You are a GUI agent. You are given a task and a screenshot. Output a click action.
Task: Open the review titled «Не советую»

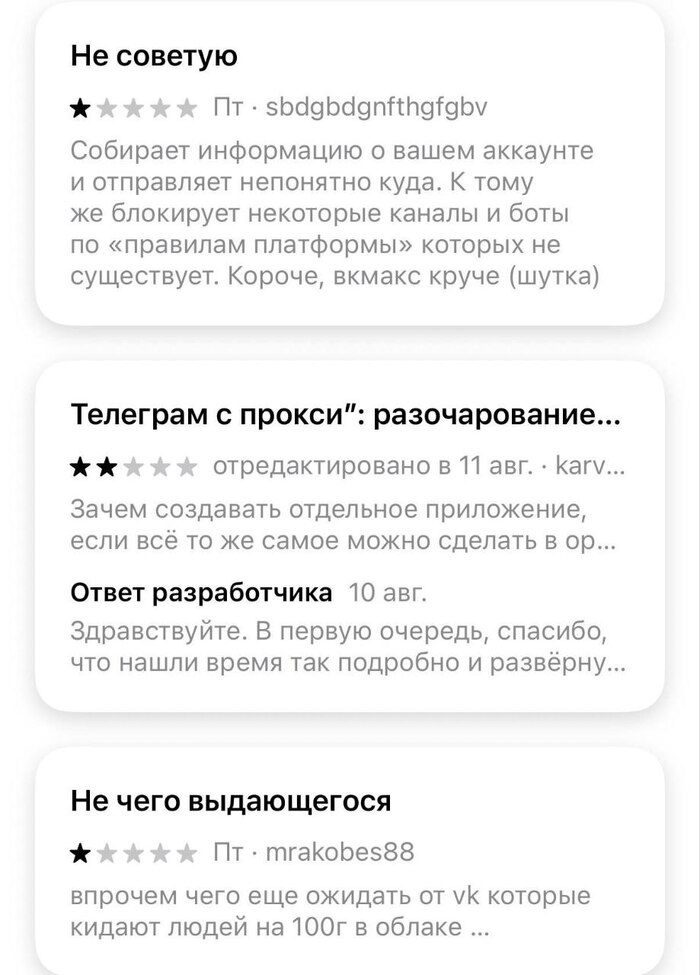coord(153,57)
